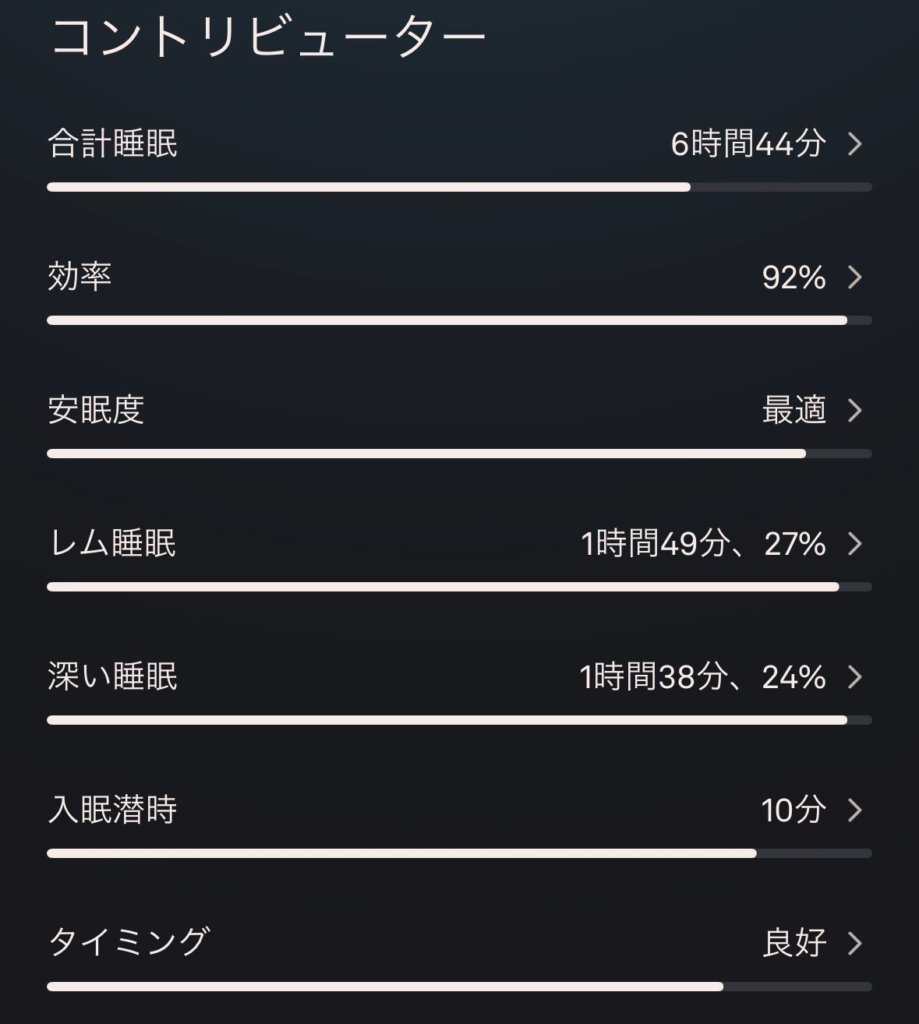Tap the タイミング row chevron

(x=855, y=943)
